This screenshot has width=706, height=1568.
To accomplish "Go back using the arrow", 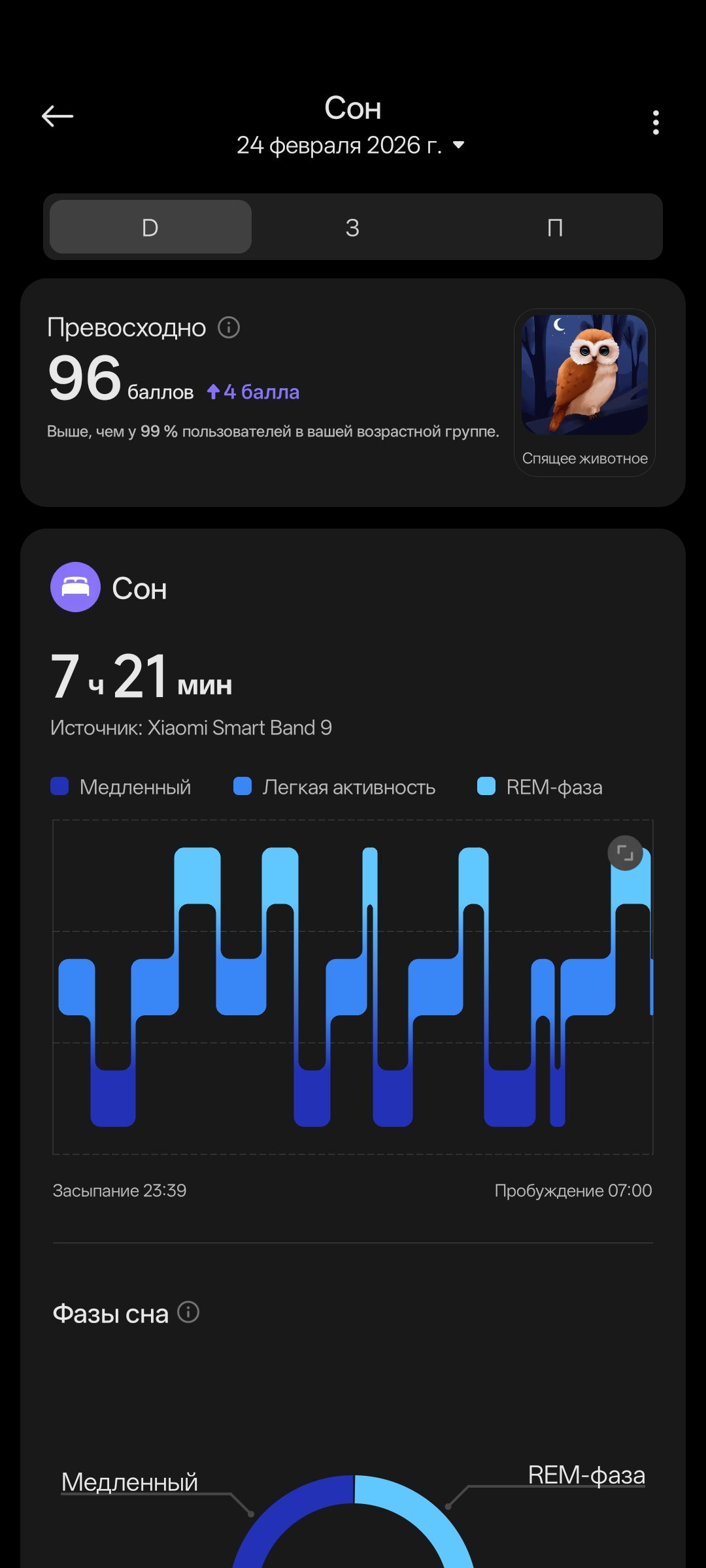I will pyautogui.click(x=58, y=116).
